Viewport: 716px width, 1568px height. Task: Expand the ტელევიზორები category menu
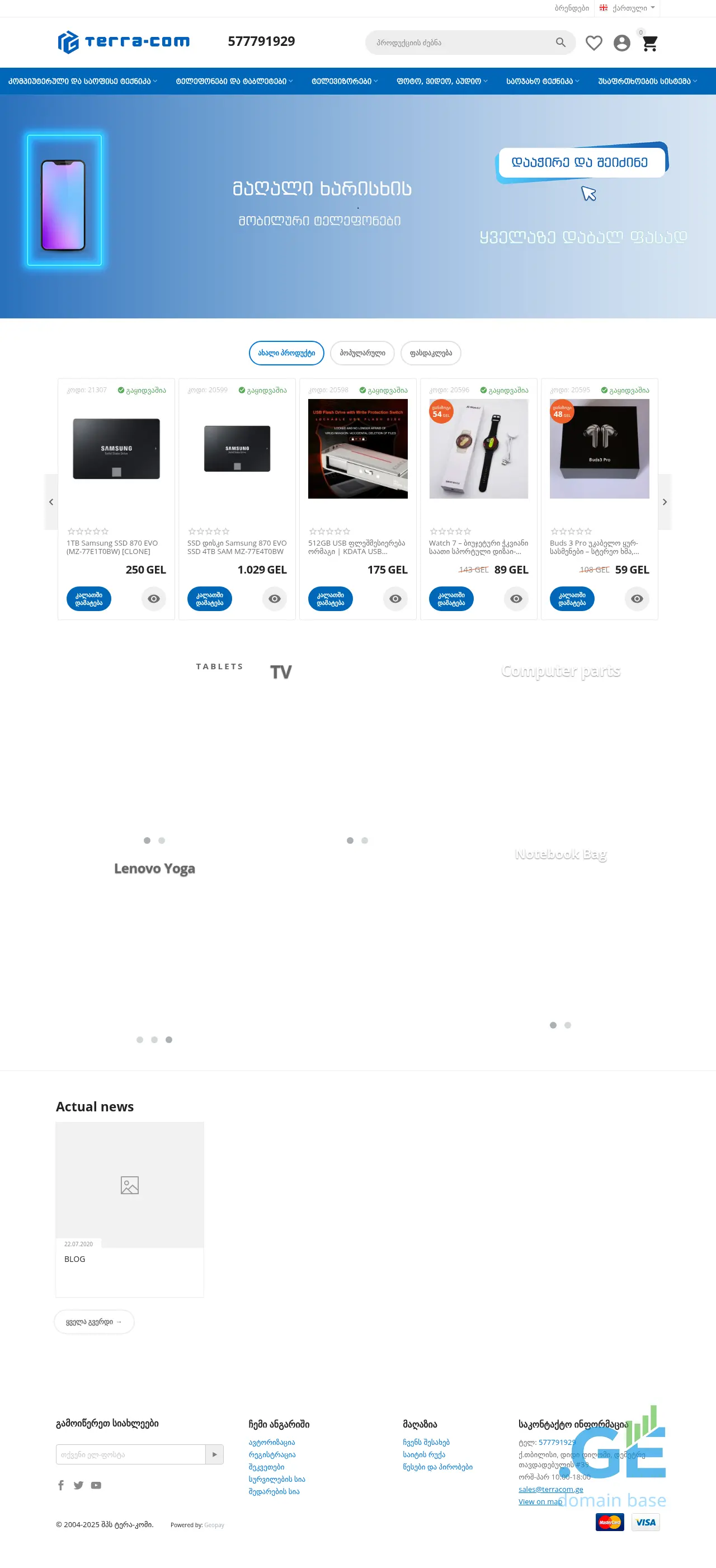(345, 81)
